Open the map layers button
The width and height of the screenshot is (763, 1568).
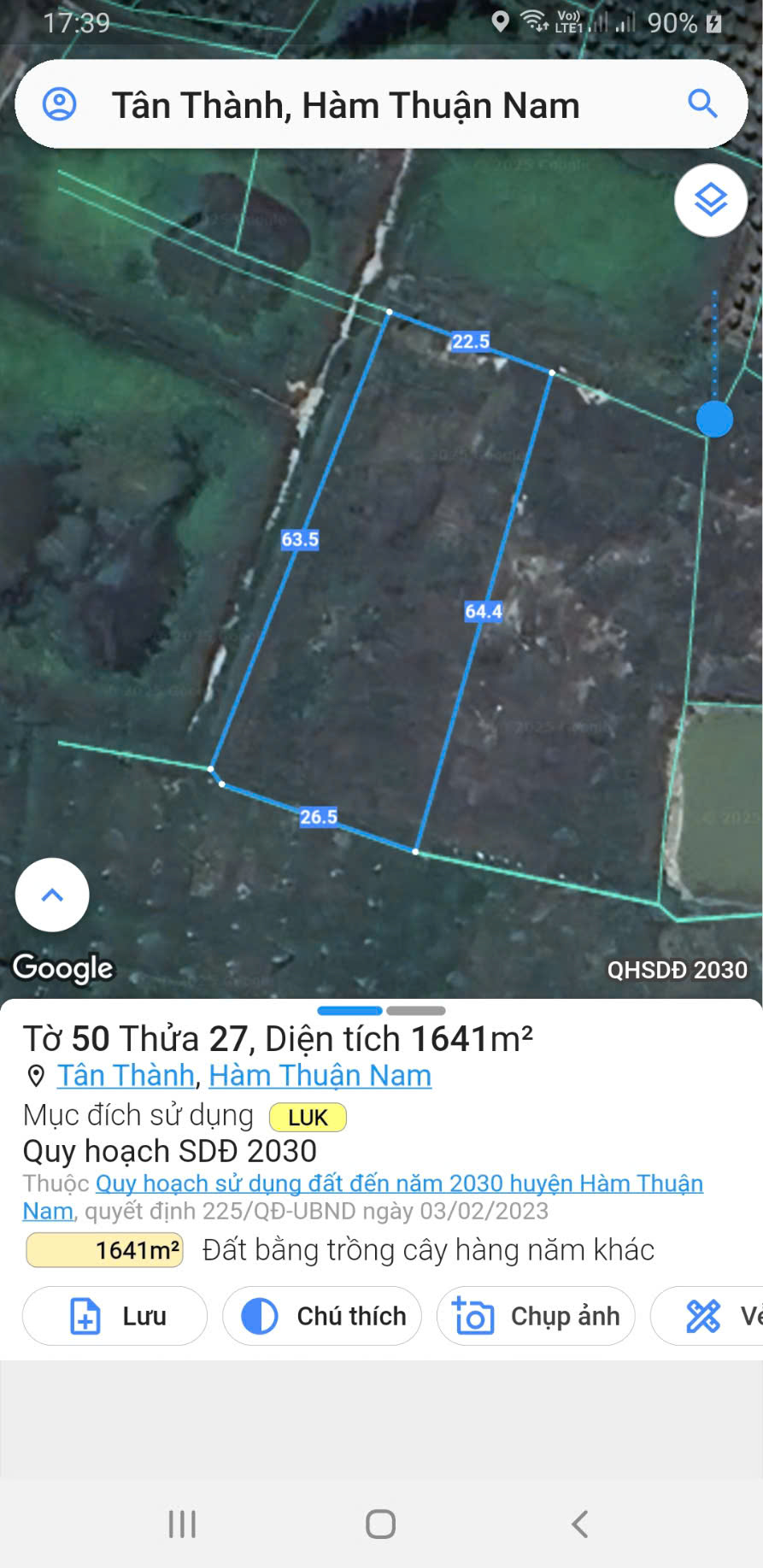tap(710, 201)
